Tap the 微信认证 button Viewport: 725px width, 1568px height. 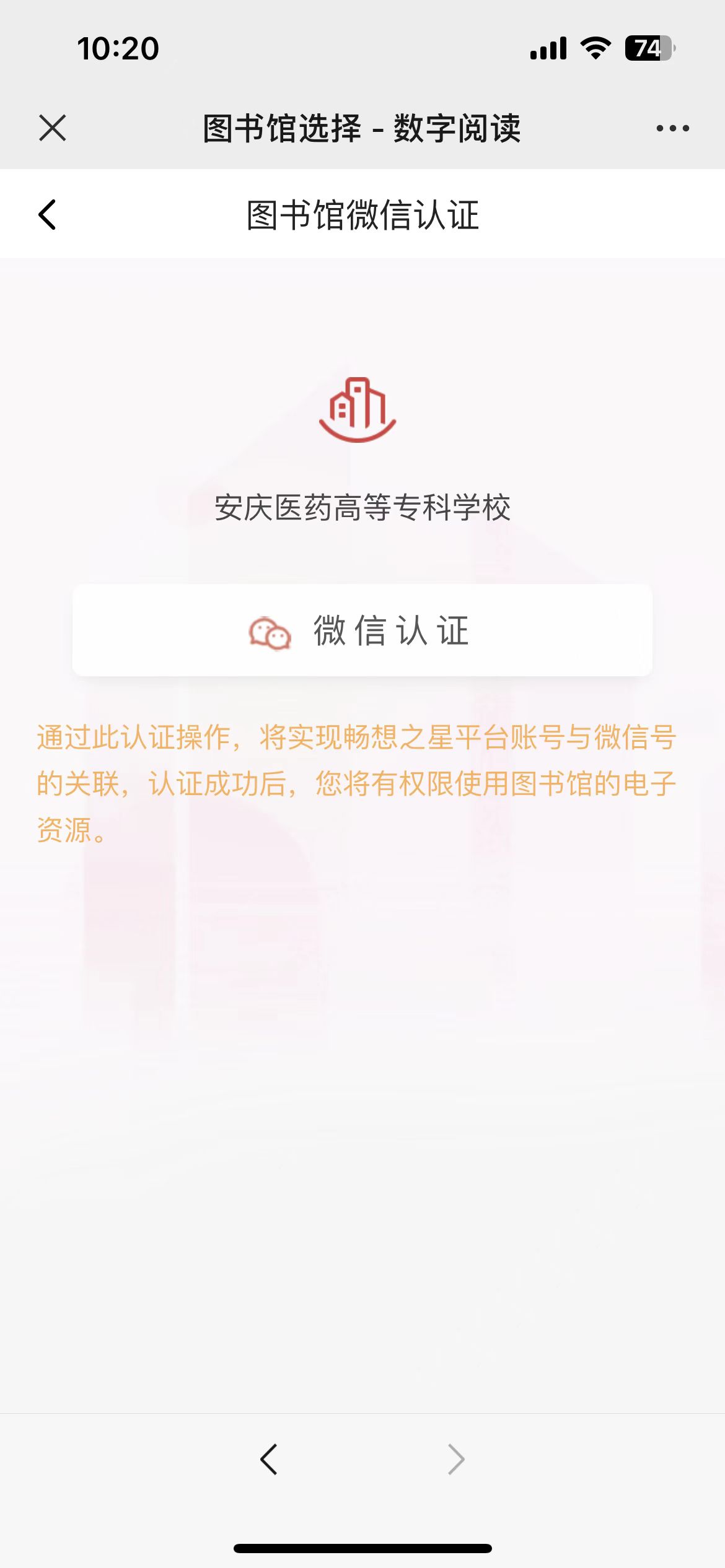click(362, 630)
